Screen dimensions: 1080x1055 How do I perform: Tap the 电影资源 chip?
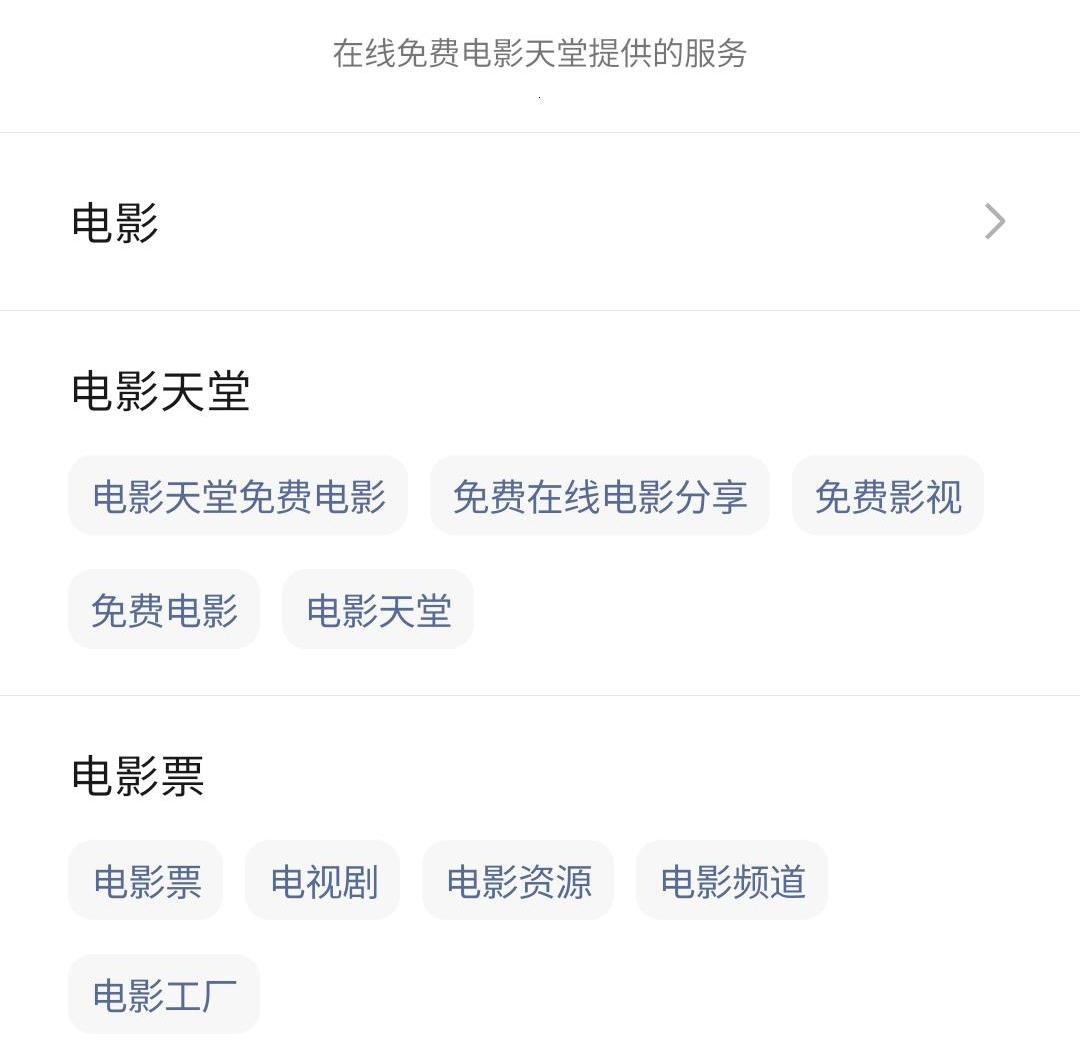click(x=518, y=881)
